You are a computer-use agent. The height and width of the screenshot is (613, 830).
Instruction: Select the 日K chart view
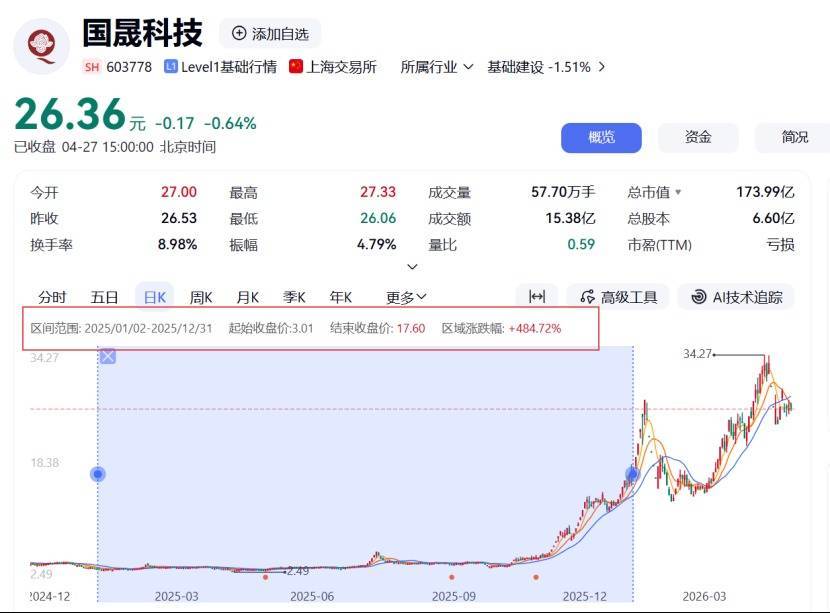pyautogui.click(x=155, y=296)
